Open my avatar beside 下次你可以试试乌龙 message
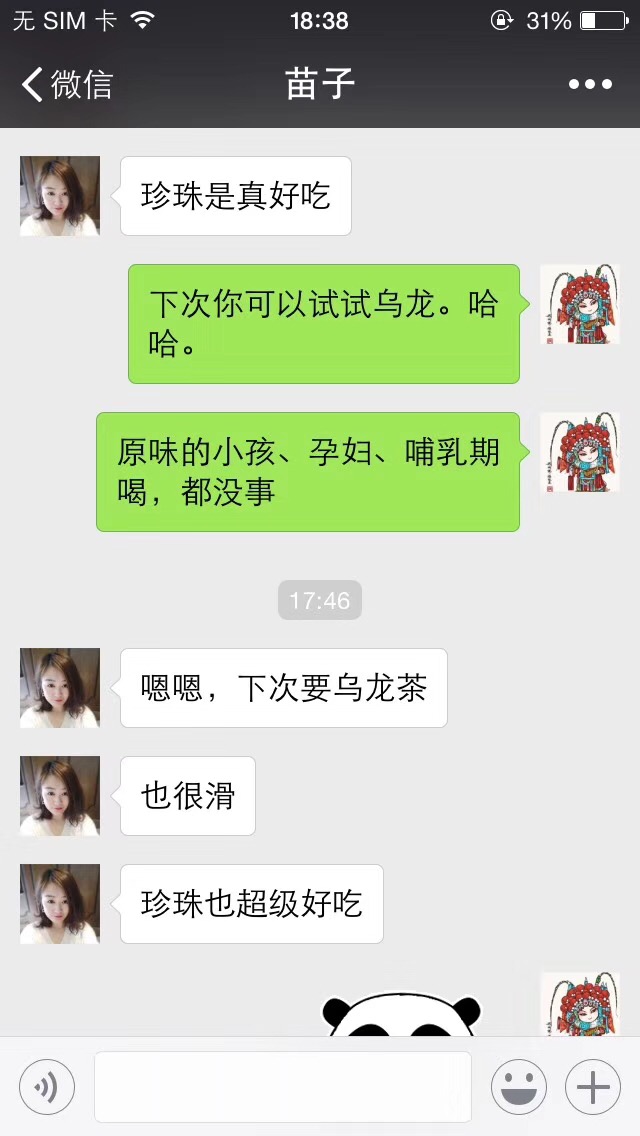Image resolution: width=640 pixels, height=1136 pixels. coord(580,304)
